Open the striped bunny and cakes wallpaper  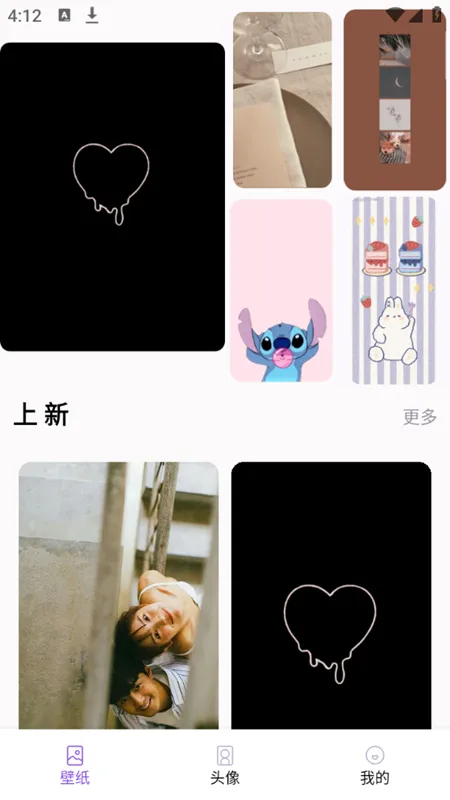click(394, 291)
